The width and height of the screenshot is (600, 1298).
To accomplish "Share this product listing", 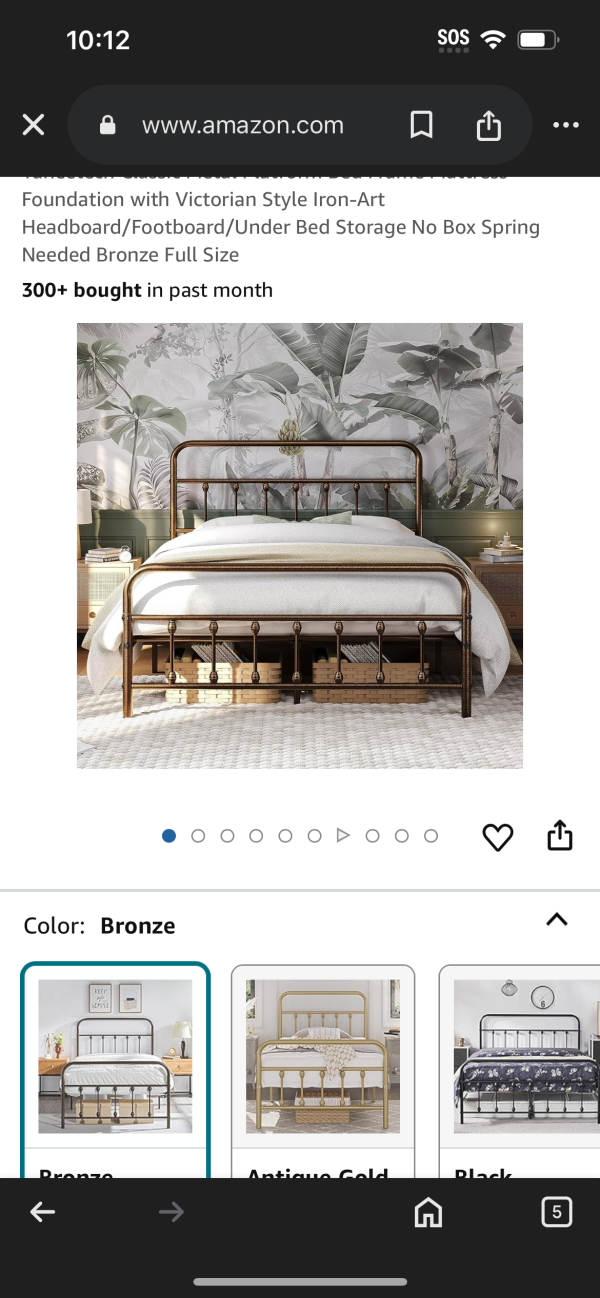I will (559, 836).
